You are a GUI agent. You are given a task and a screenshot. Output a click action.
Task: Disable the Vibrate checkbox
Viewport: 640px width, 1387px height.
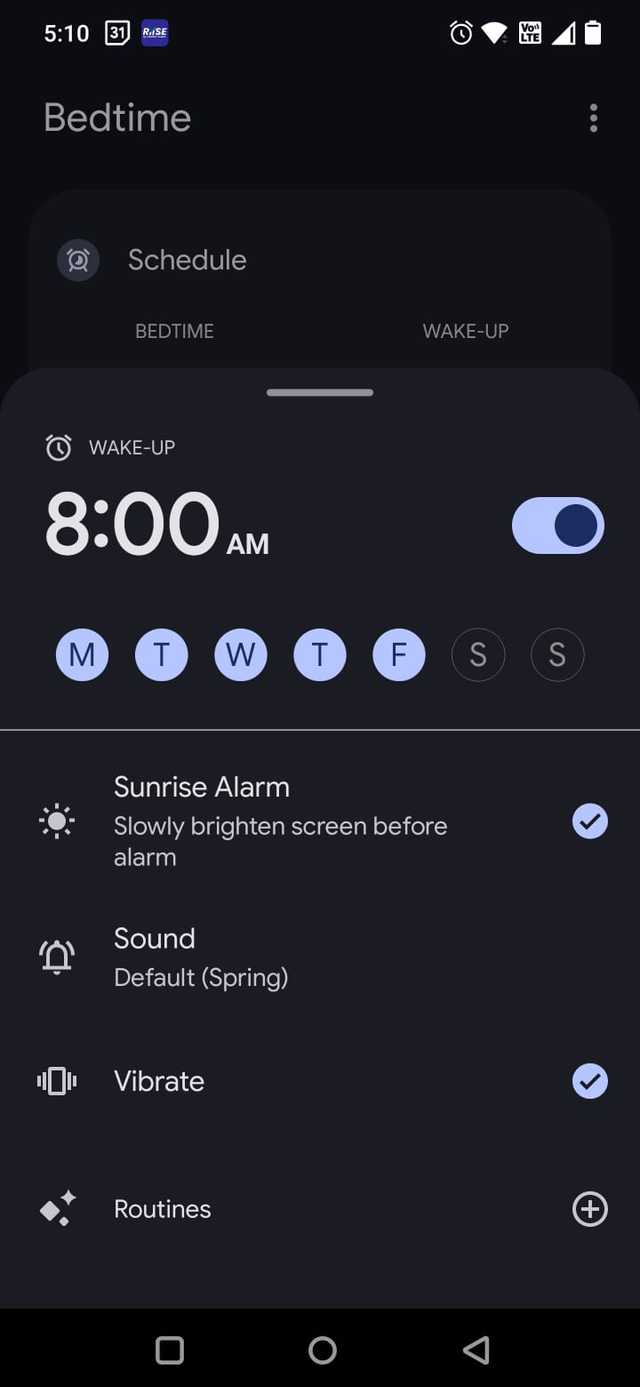coord(589,1081)
